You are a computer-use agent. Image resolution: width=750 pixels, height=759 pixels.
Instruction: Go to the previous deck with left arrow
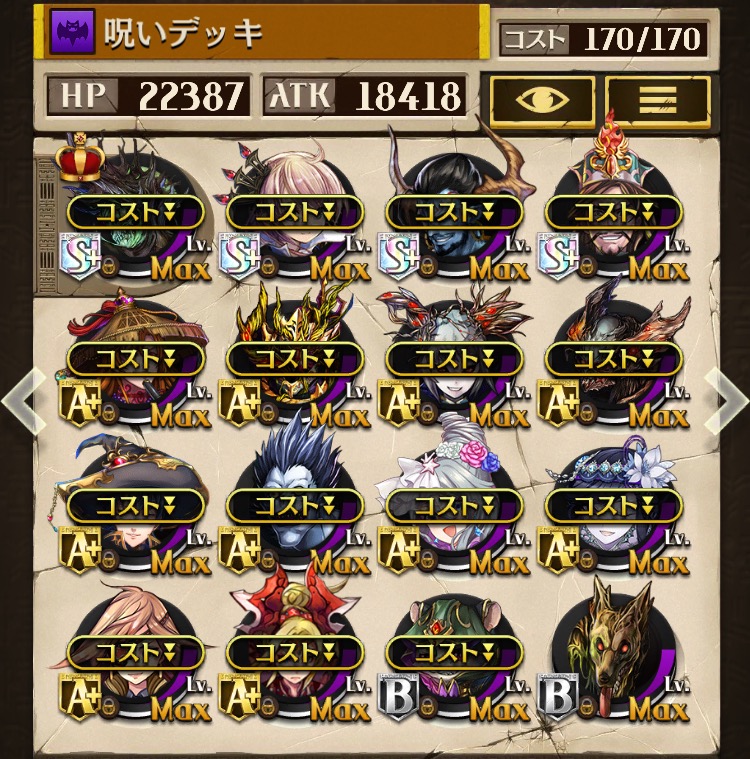[22, 400]
